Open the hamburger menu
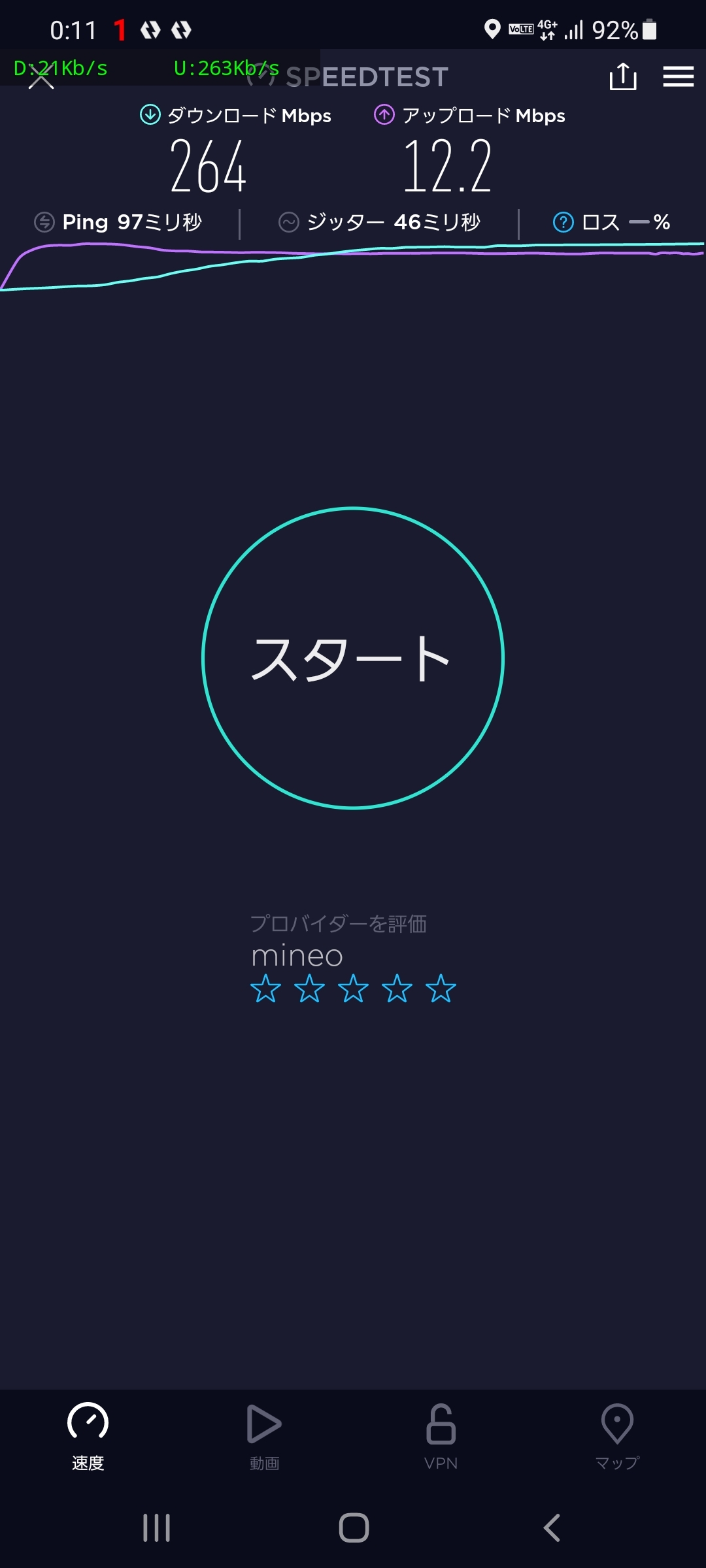This screenshot has height=1568, width=706. [x=678, y=76]
